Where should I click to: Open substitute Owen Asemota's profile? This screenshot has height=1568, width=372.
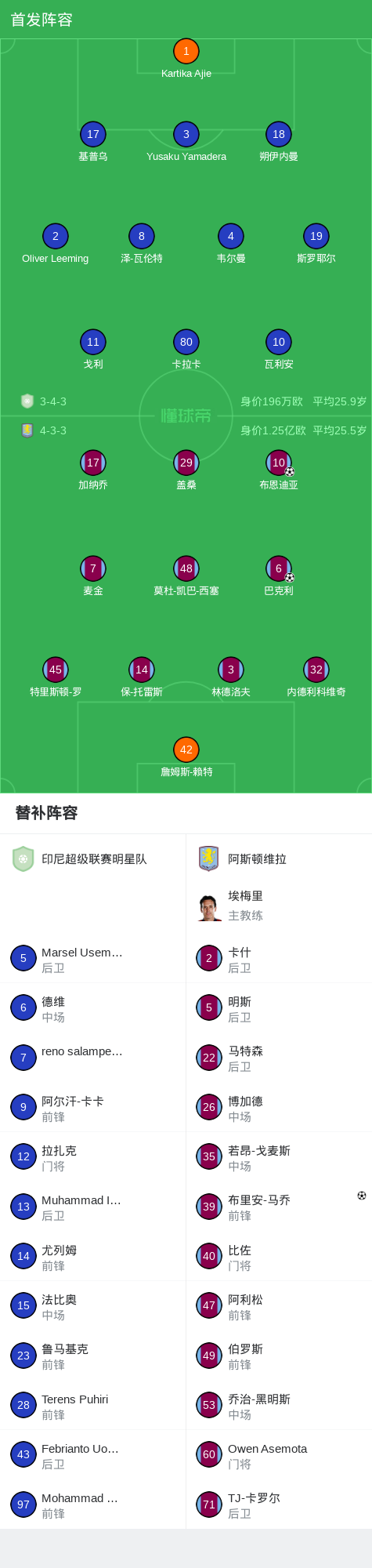pyautogui.click(x=279, y=1455)
